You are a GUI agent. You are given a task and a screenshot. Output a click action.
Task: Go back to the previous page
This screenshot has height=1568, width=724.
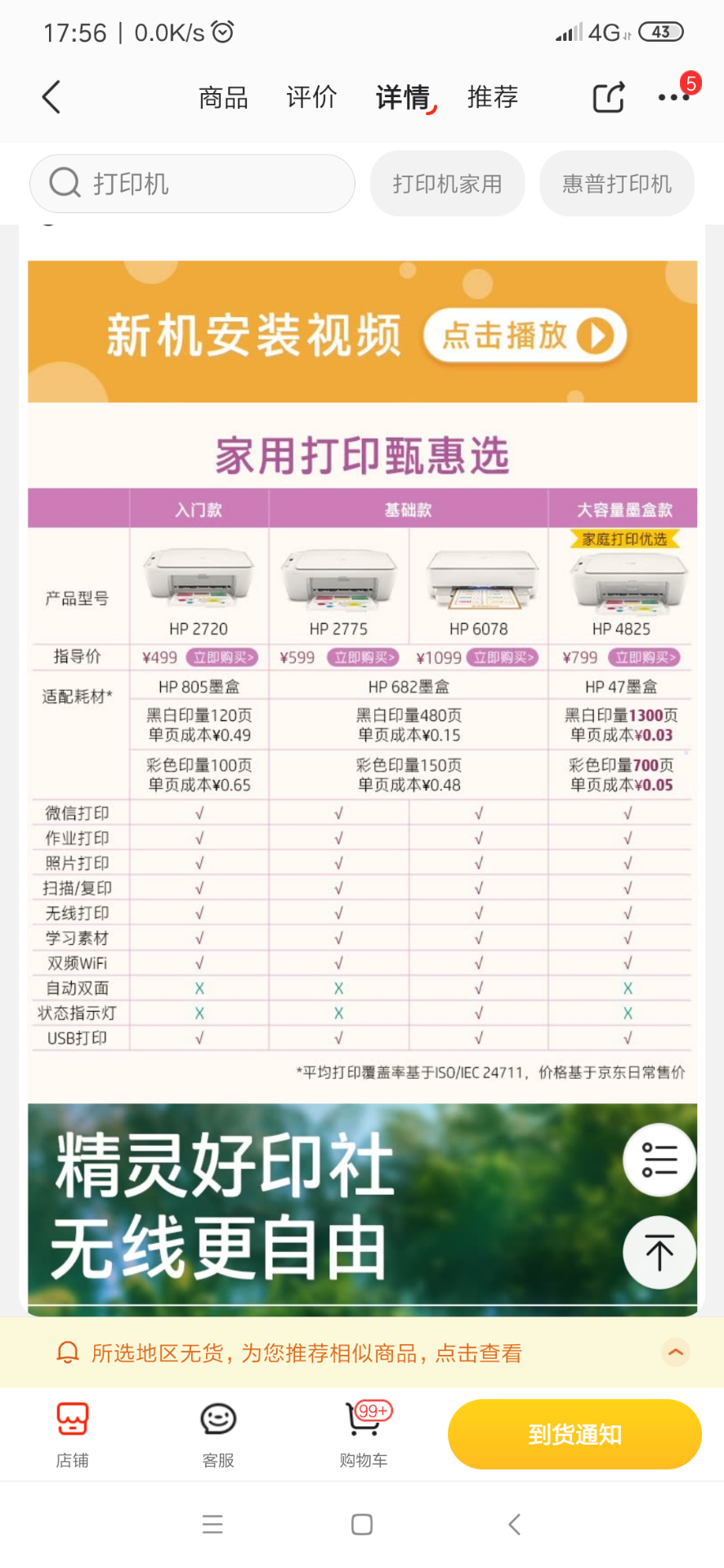(x=51, y=97)
